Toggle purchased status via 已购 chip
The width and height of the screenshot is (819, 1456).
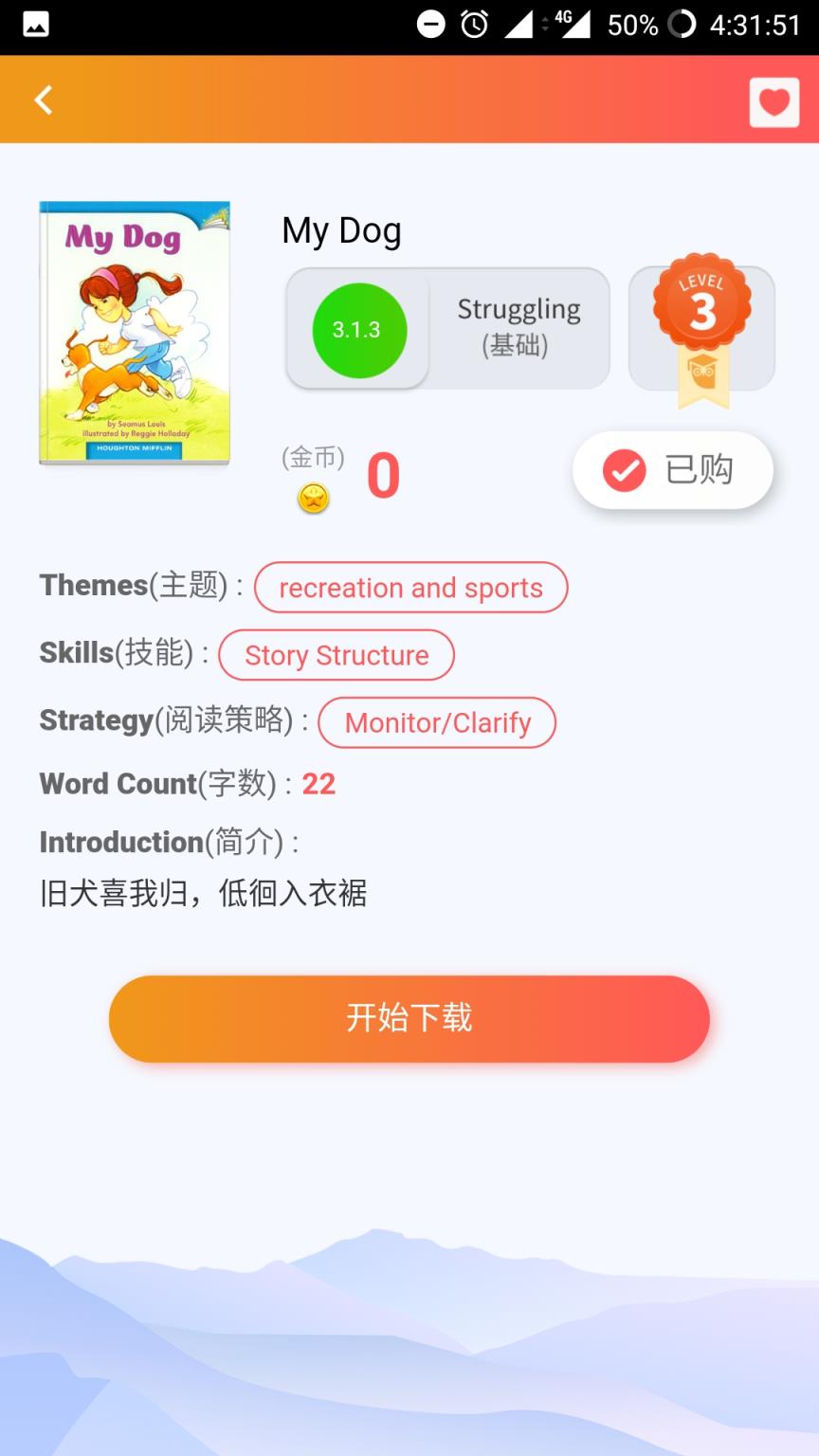(672, 469)
